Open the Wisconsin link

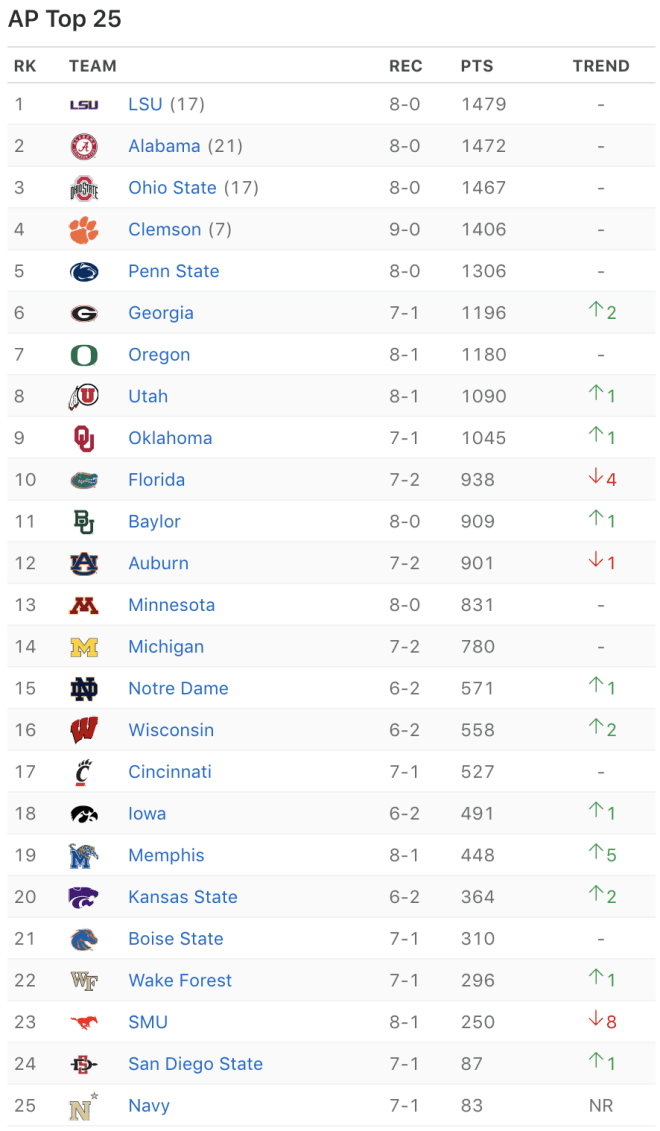(x=171, y=731)
